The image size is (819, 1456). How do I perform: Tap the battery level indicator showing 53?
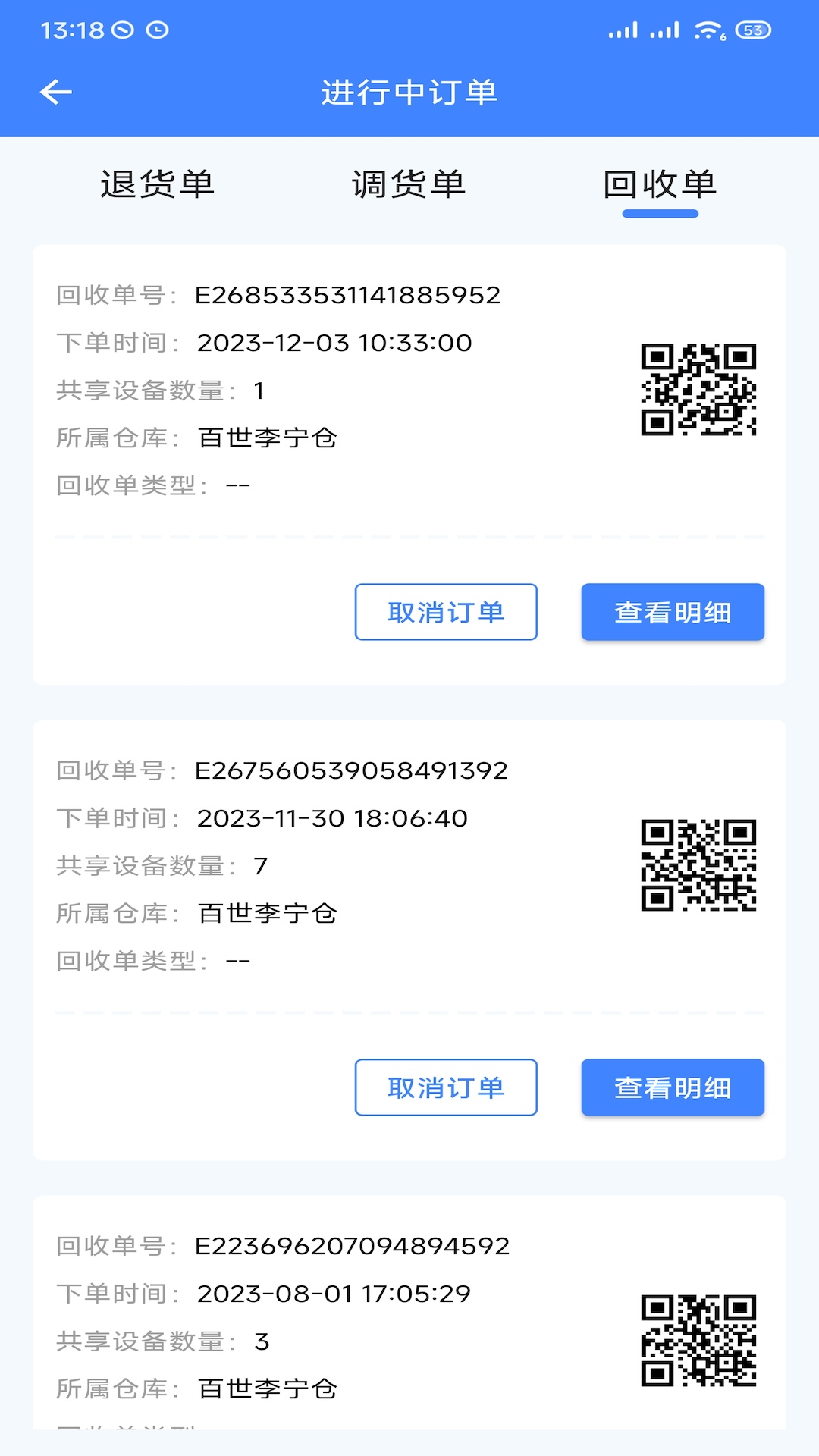[x=753, y=29]
